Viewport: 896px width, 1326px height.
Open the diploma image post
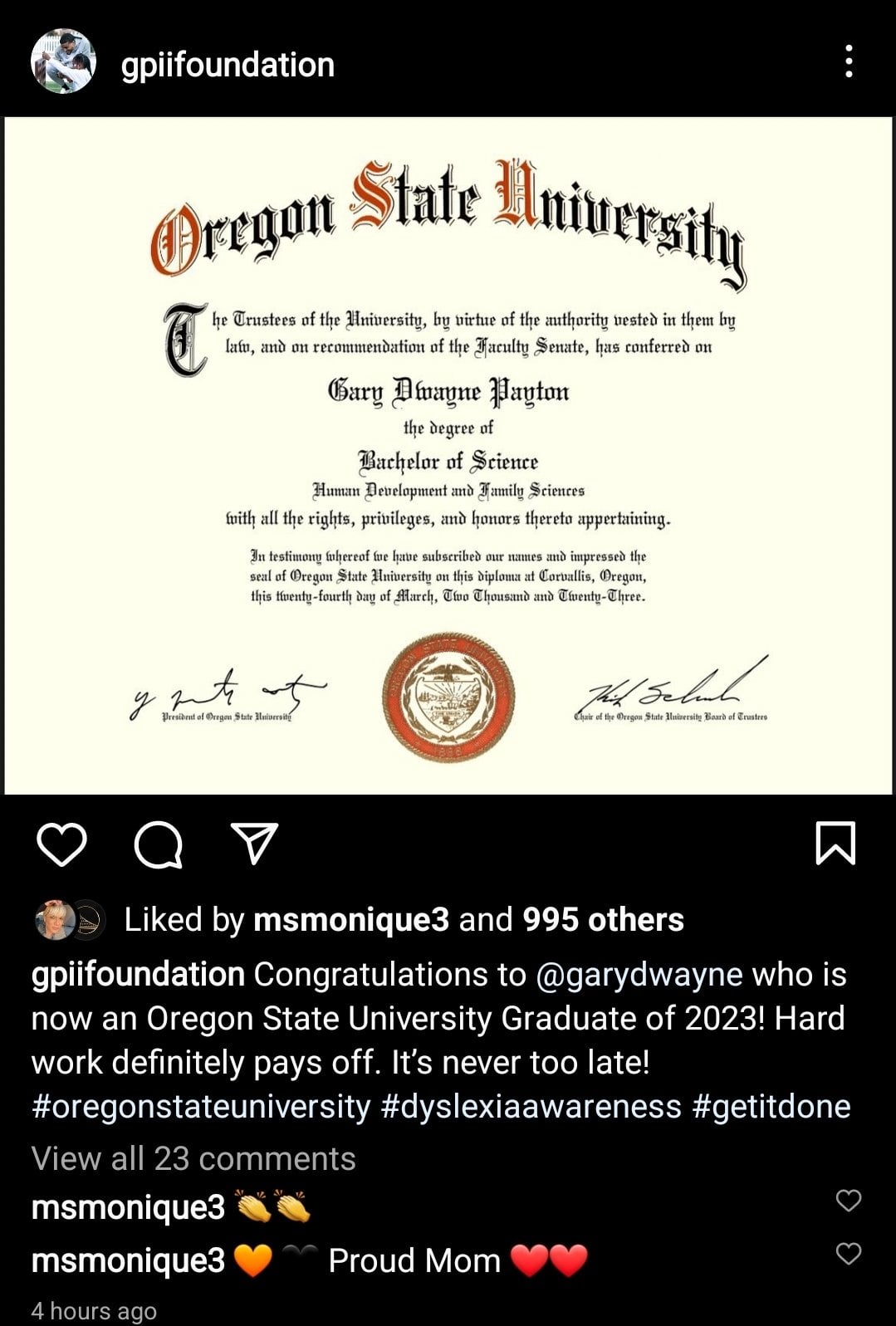point(448,456)
